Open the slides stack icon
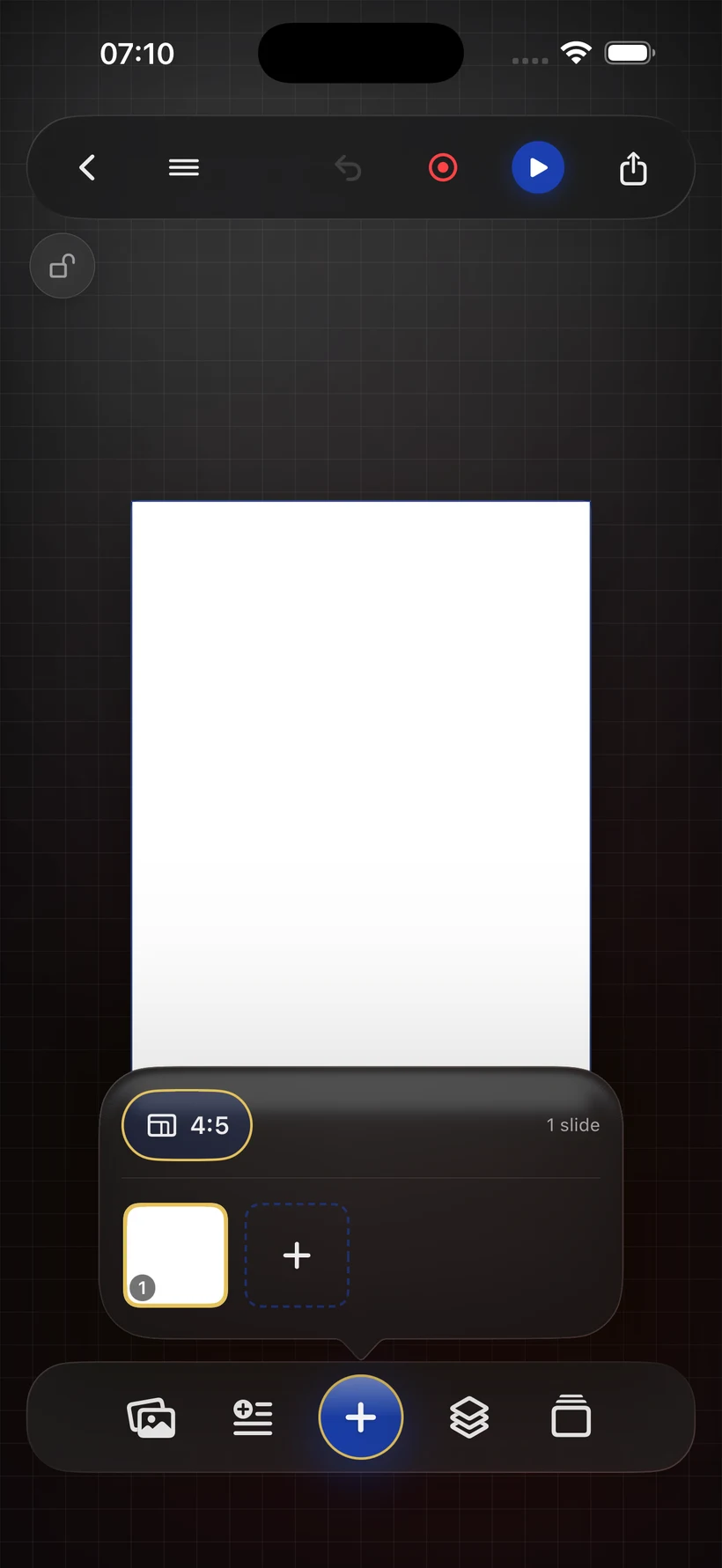The image size is (722, 1568). [x=571, y=1417]
